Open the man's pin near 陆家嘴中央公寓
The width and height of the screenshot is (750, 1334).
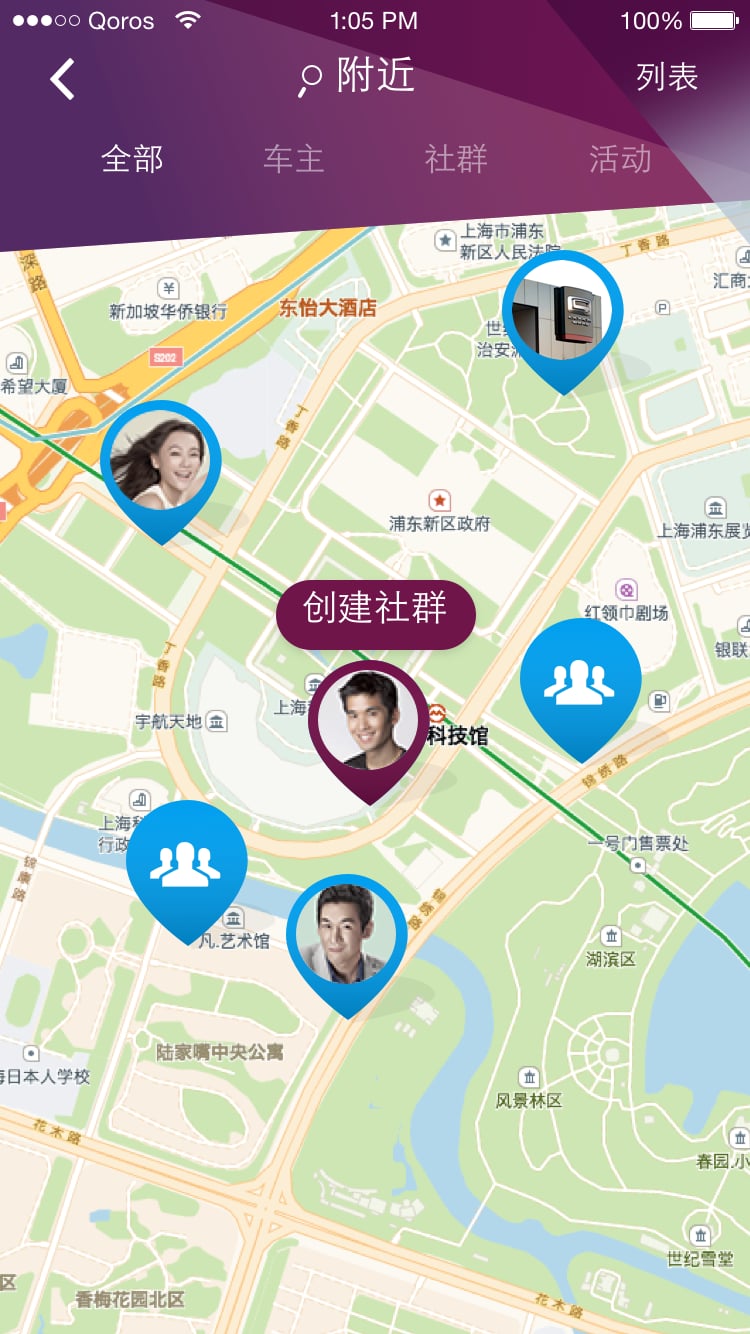point(347,936)
